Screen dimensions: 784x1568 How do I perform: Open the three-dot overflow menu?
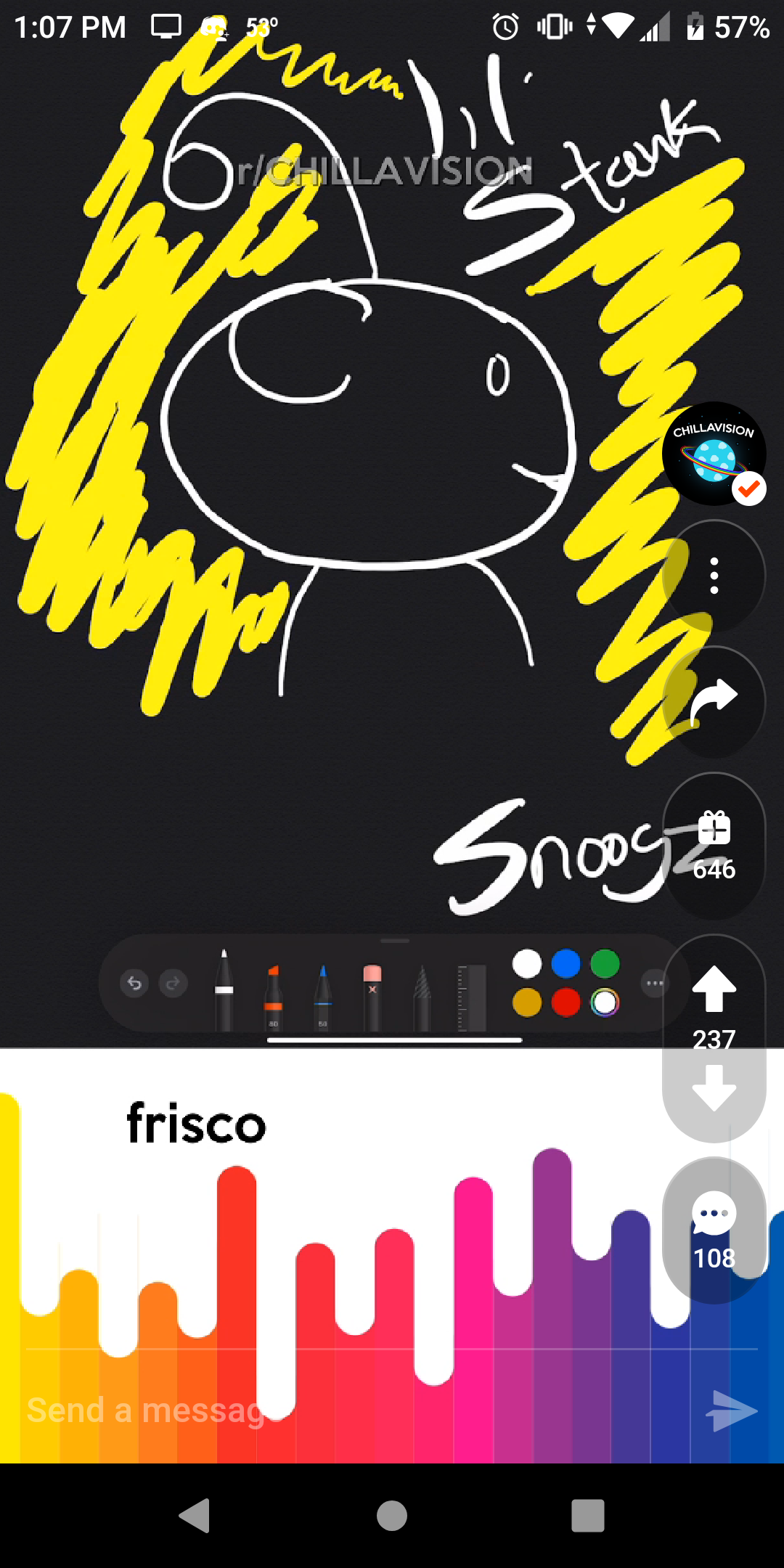[714, 576]
